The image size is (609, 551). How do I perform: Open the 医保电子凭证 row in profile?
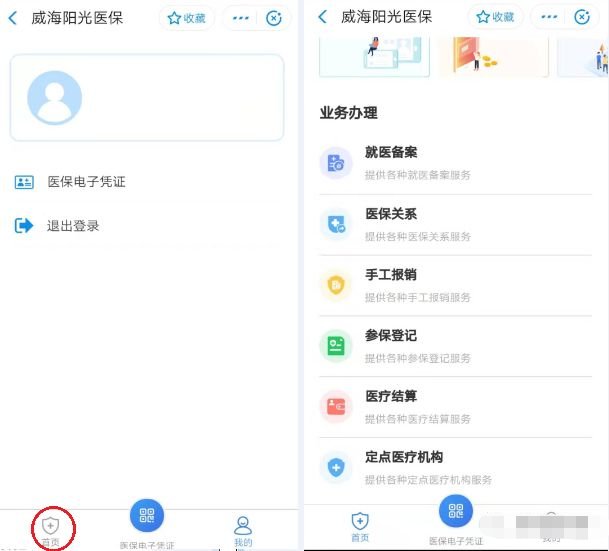pos(86,182)
